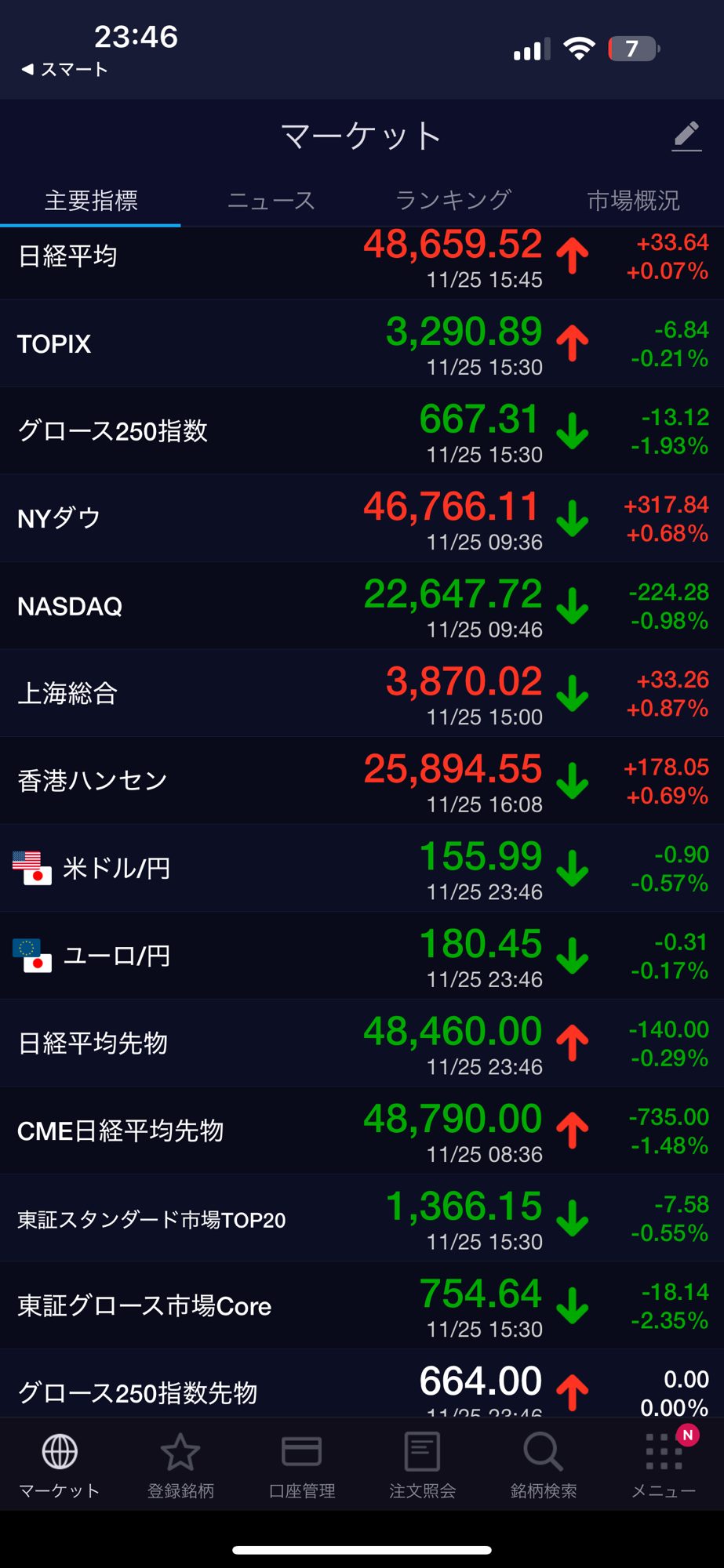Tap the edit pencil icon
724x1568 pixels.
tap(686, 136)
